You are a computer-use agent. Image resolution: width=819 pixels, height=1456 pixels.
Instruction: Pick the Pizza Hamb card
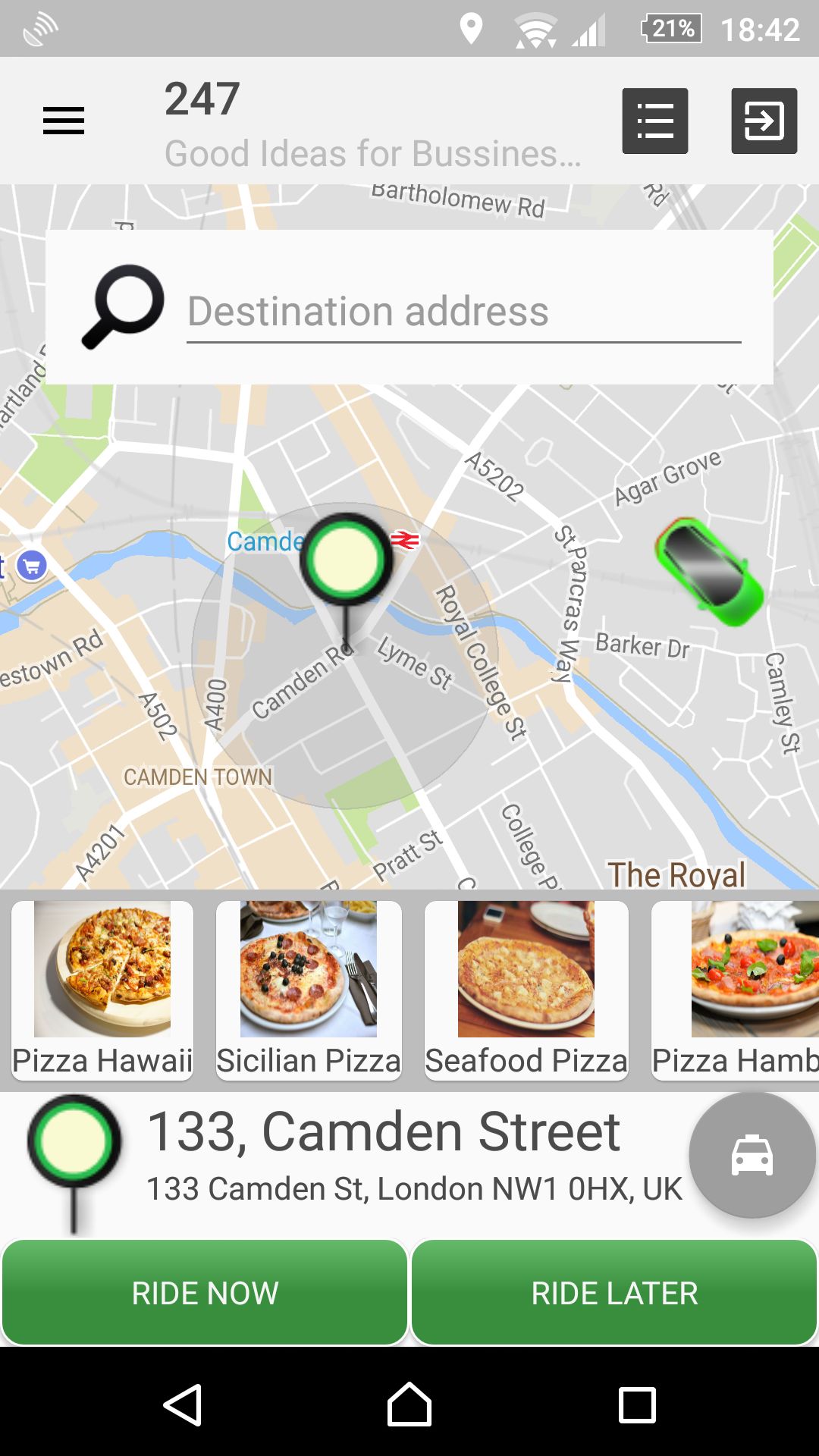click(736, 989)
